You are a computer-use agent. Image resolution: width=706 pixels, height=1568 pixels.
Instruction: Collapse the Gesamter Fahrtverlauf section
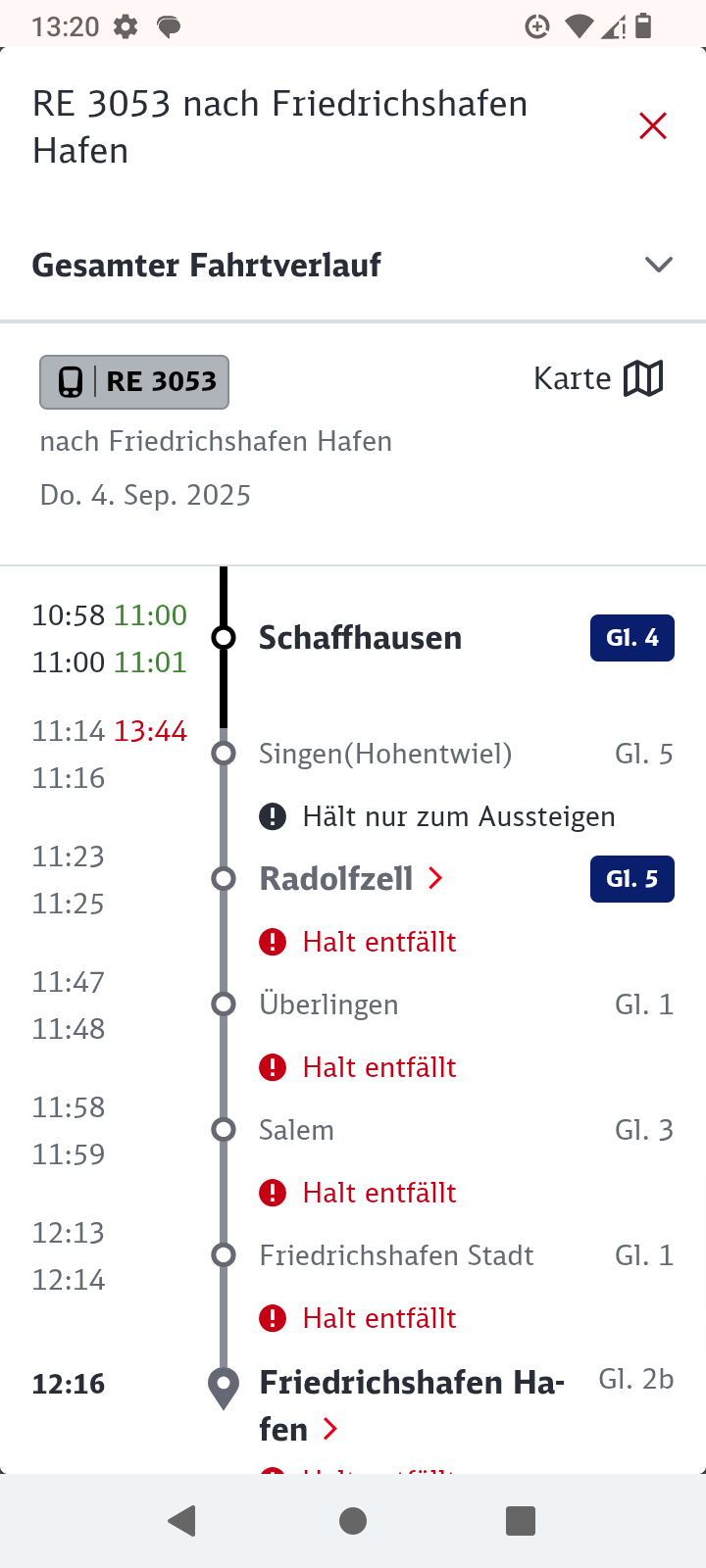(353, 265)
